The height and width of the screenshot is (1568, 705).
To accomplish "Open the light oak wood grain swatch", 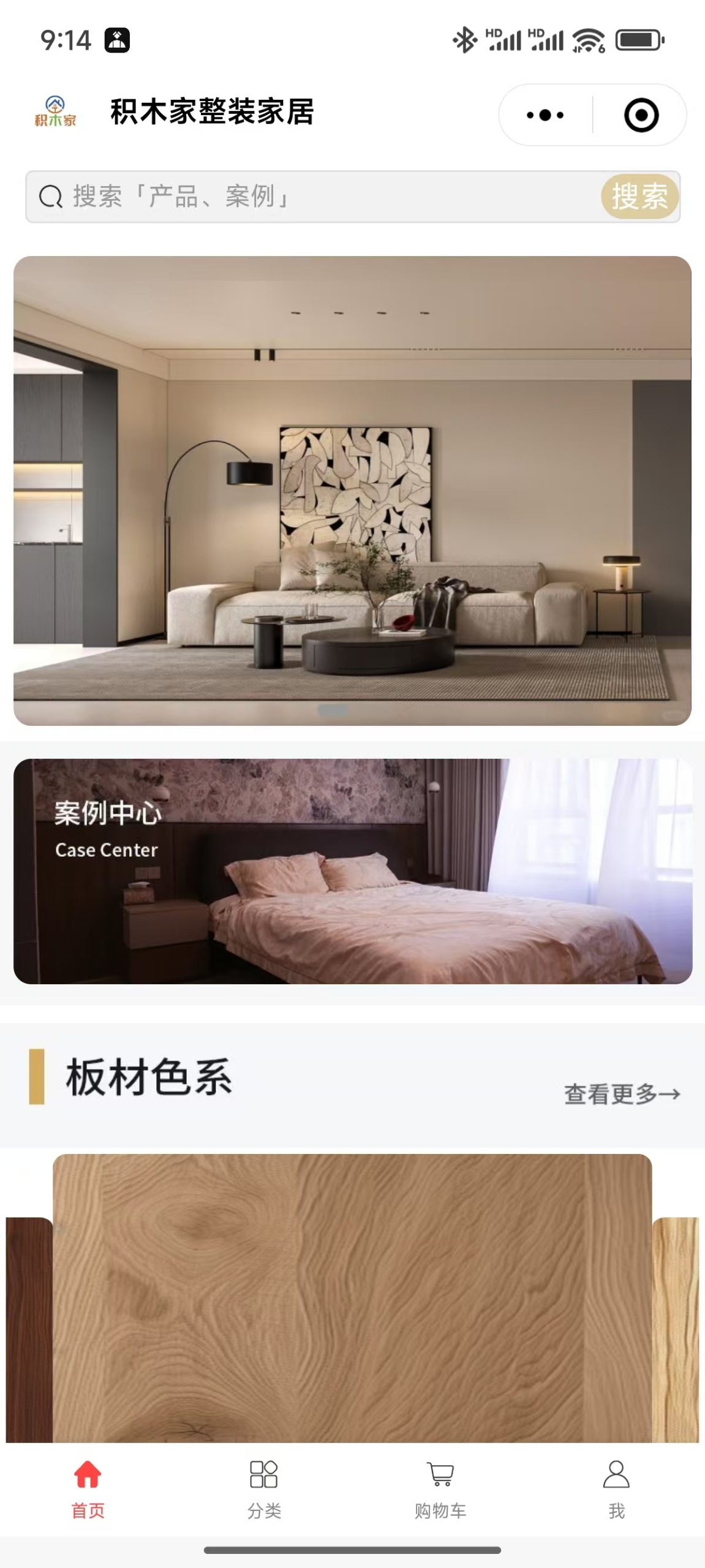I will pyautogui.click(x=352, y=1298).
